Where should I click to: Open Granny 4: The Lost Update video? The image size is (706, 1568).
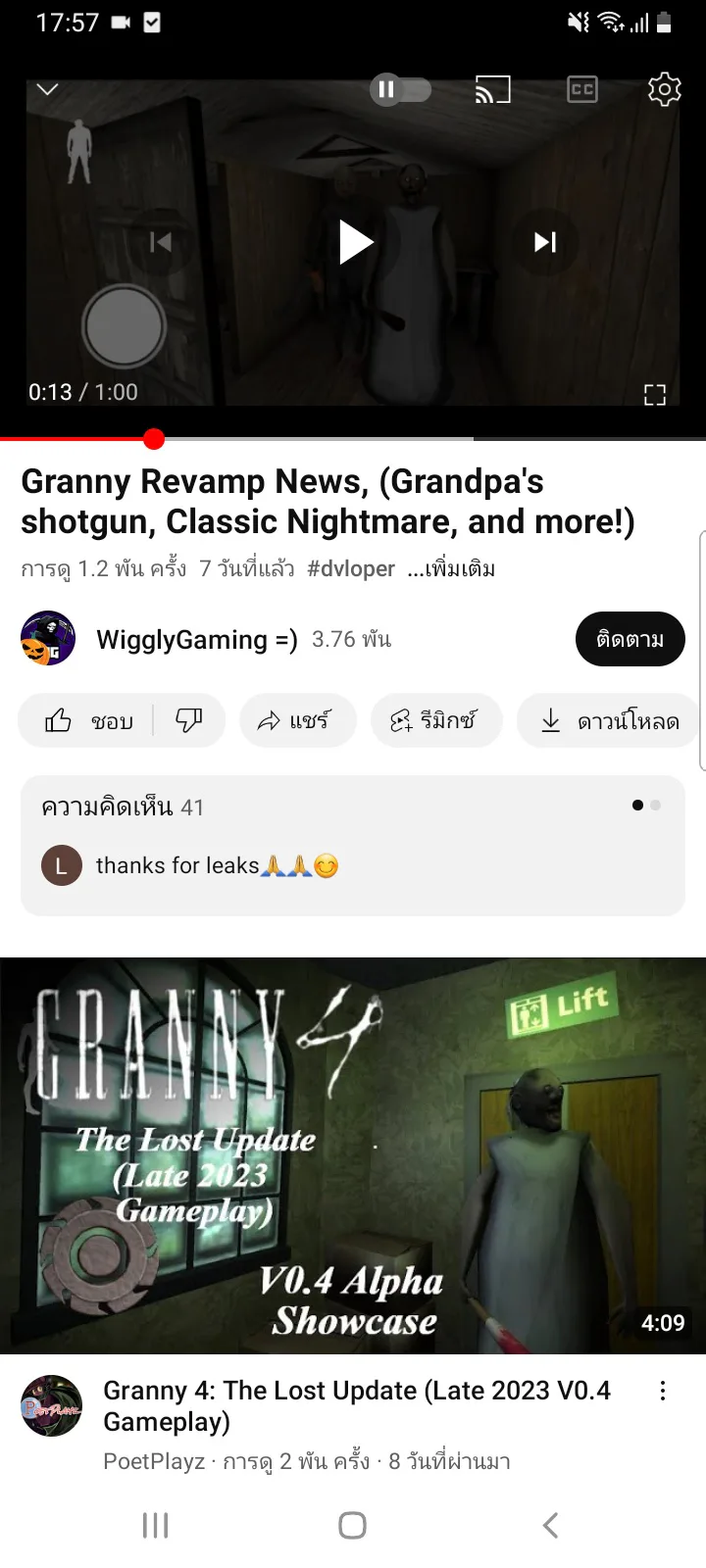tap(353, 1155)
